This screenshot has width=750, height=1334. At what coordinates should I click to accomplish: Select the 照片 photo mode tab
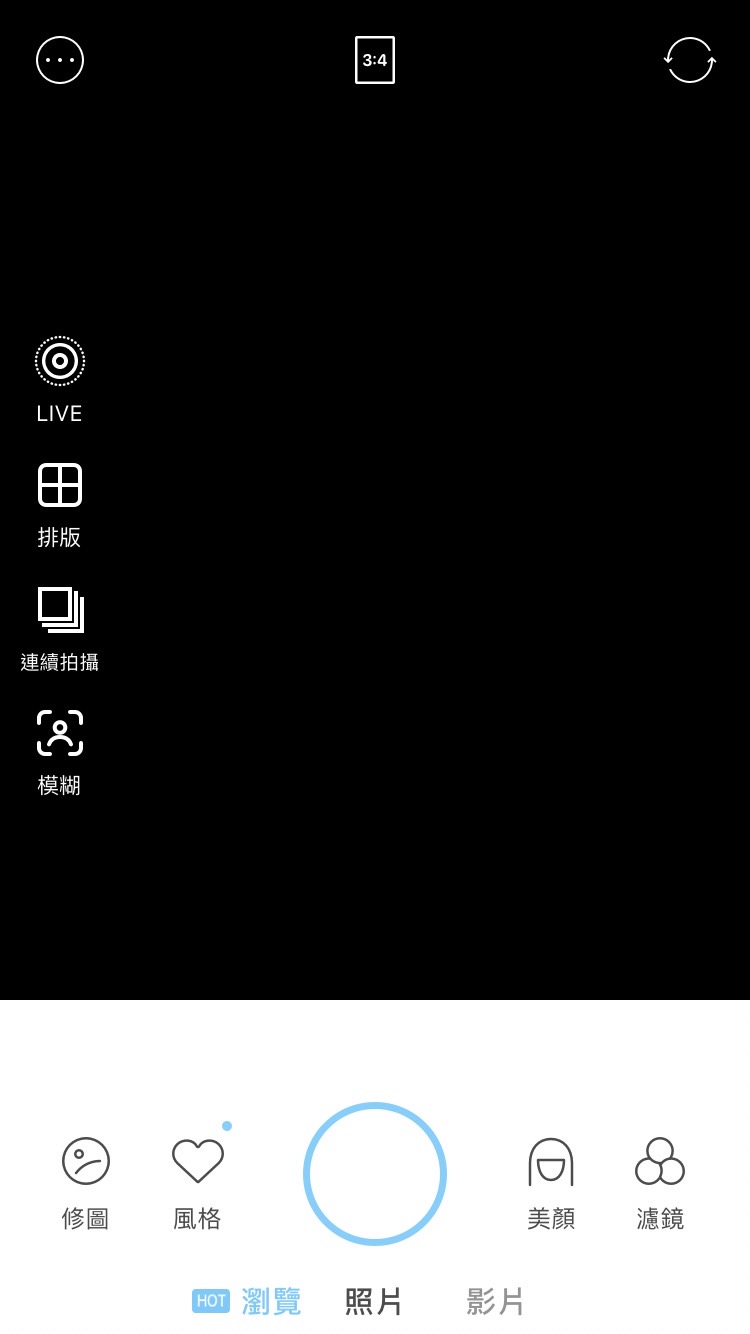[374, 1301]
